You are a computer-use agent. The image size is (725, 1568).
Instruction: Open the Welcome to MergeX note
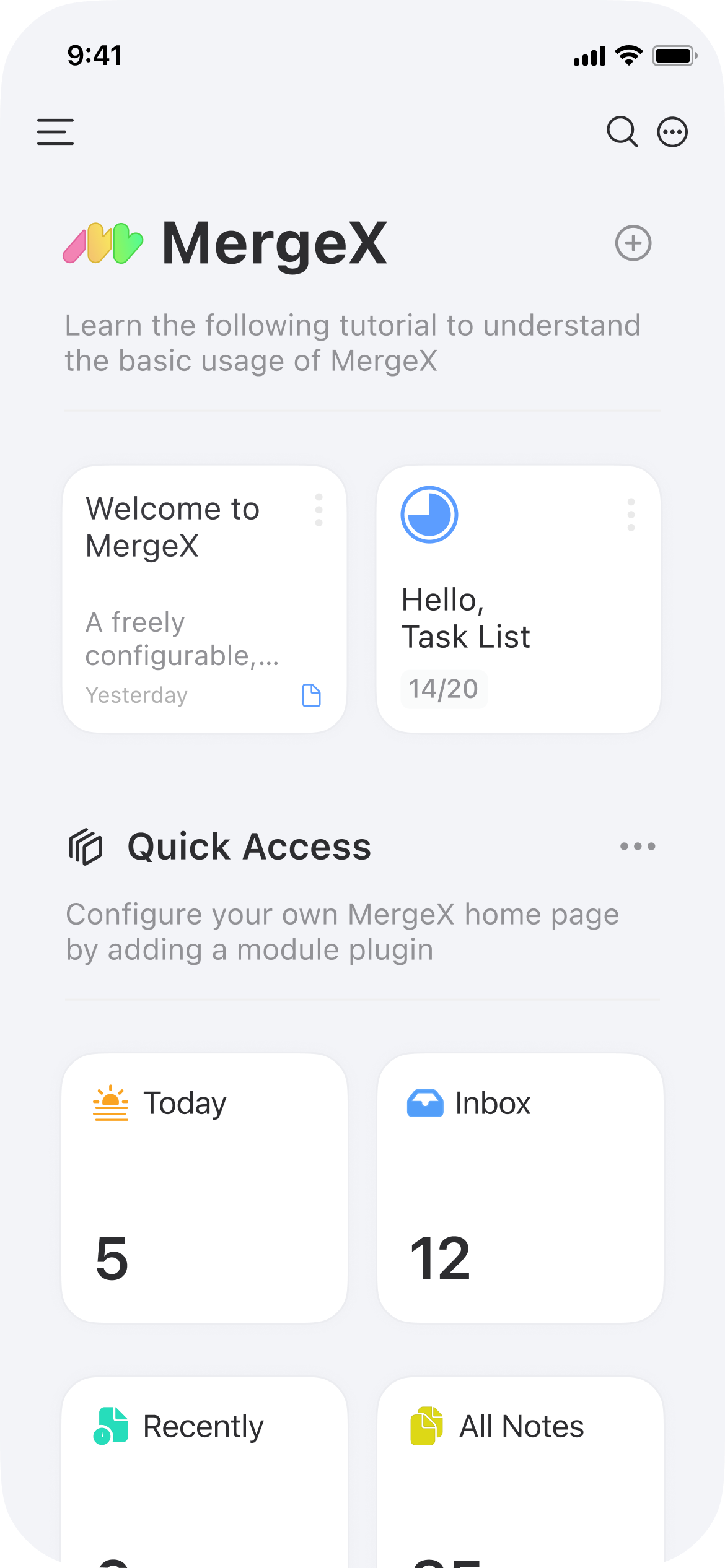click(x=204, y=599)
